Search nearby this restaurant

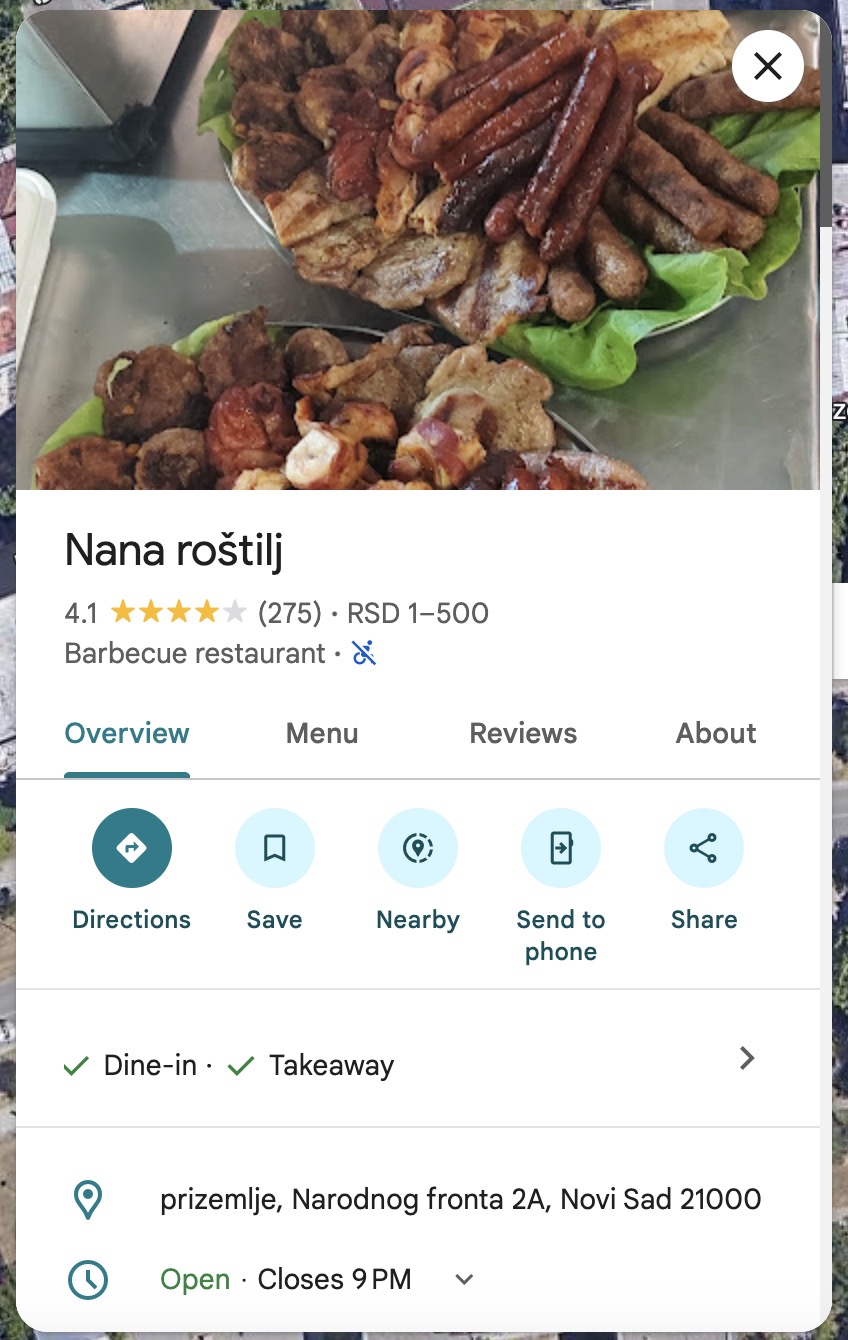point(417,848)
